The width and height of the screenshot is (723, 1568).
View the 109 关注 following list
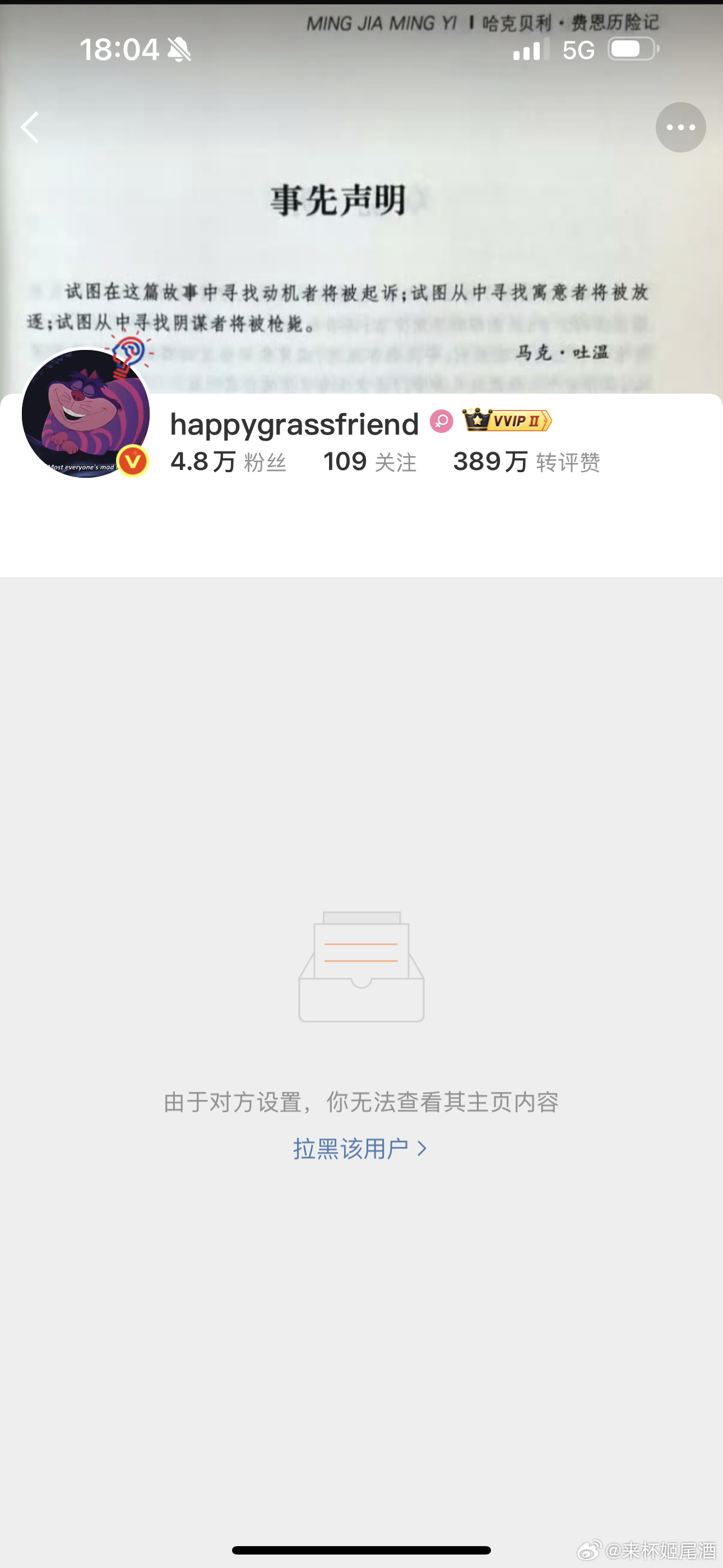tap(369, 462)
